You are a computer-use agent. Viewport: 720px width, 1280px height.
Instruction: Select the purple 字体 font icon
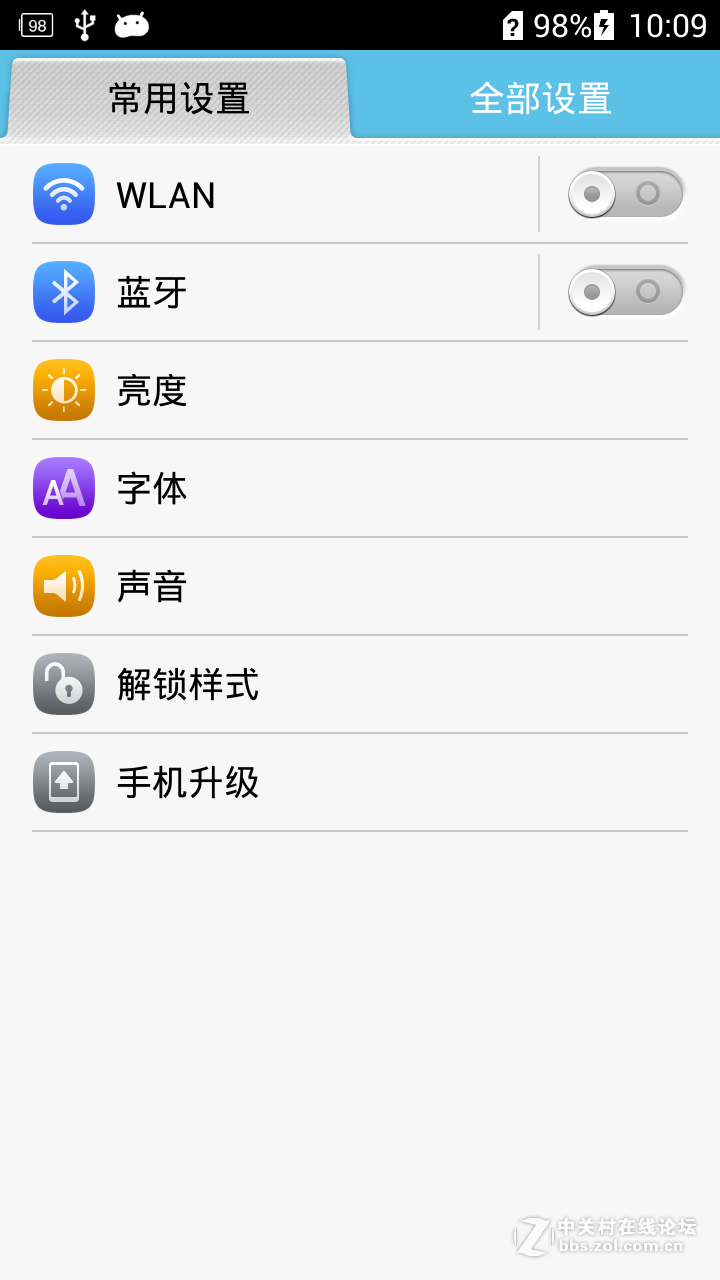click(64, 488)
